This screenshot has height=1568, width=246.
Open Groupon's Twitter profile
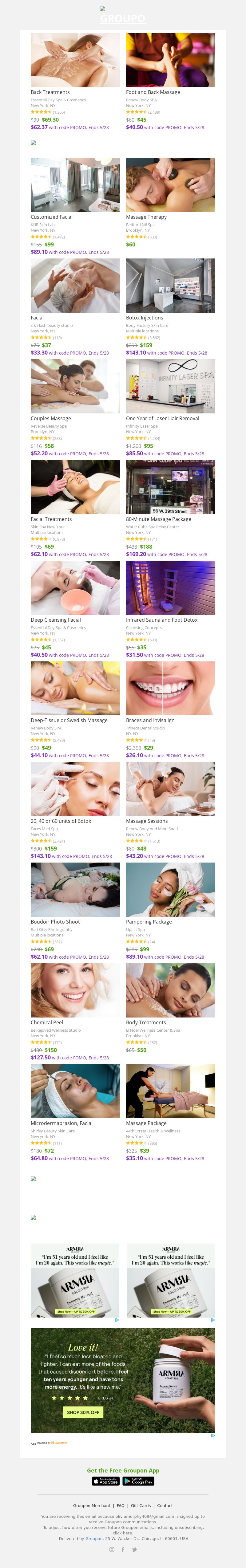(x=134, y=1549)
